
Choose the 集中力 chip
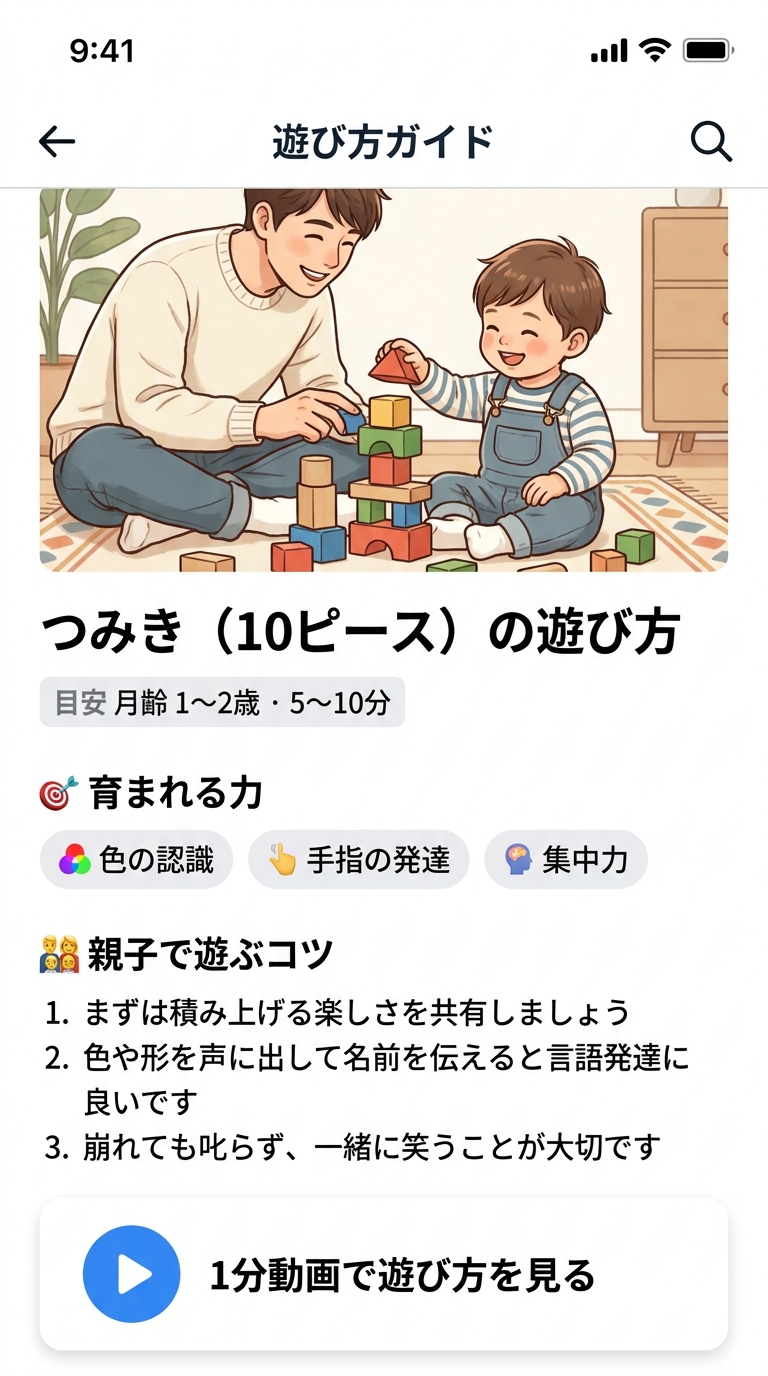(566, 859)
